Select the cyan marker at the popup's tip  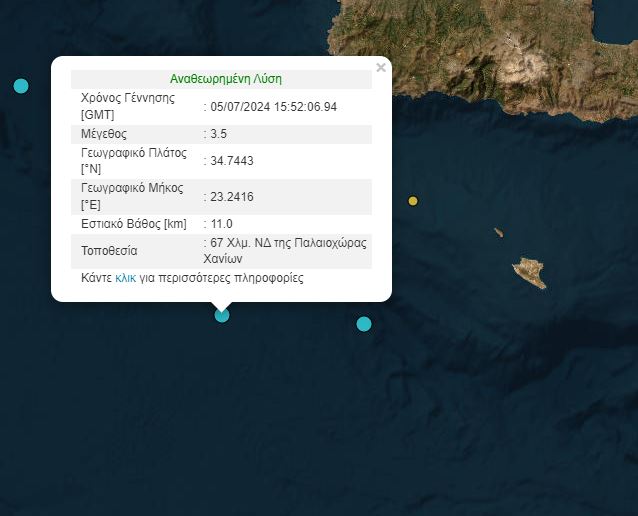[x=222, y=315]
